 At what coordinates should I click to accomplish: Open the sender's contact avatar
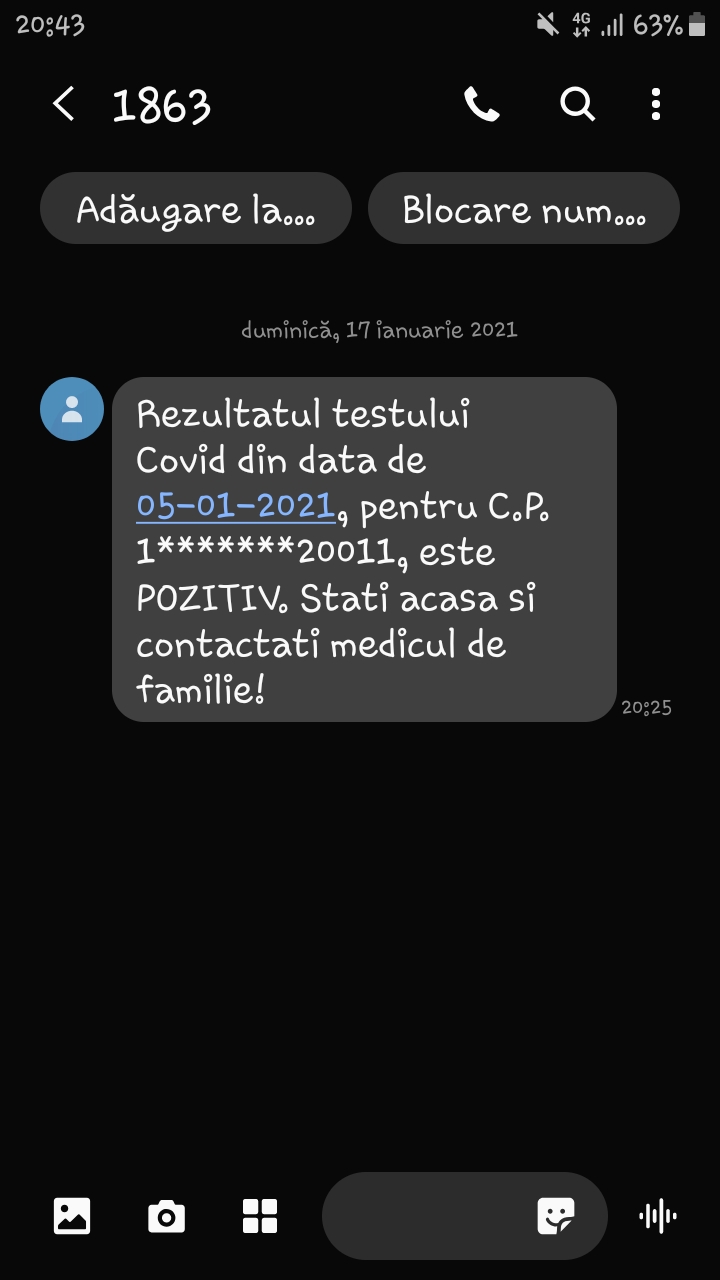(x=71, y=409)
